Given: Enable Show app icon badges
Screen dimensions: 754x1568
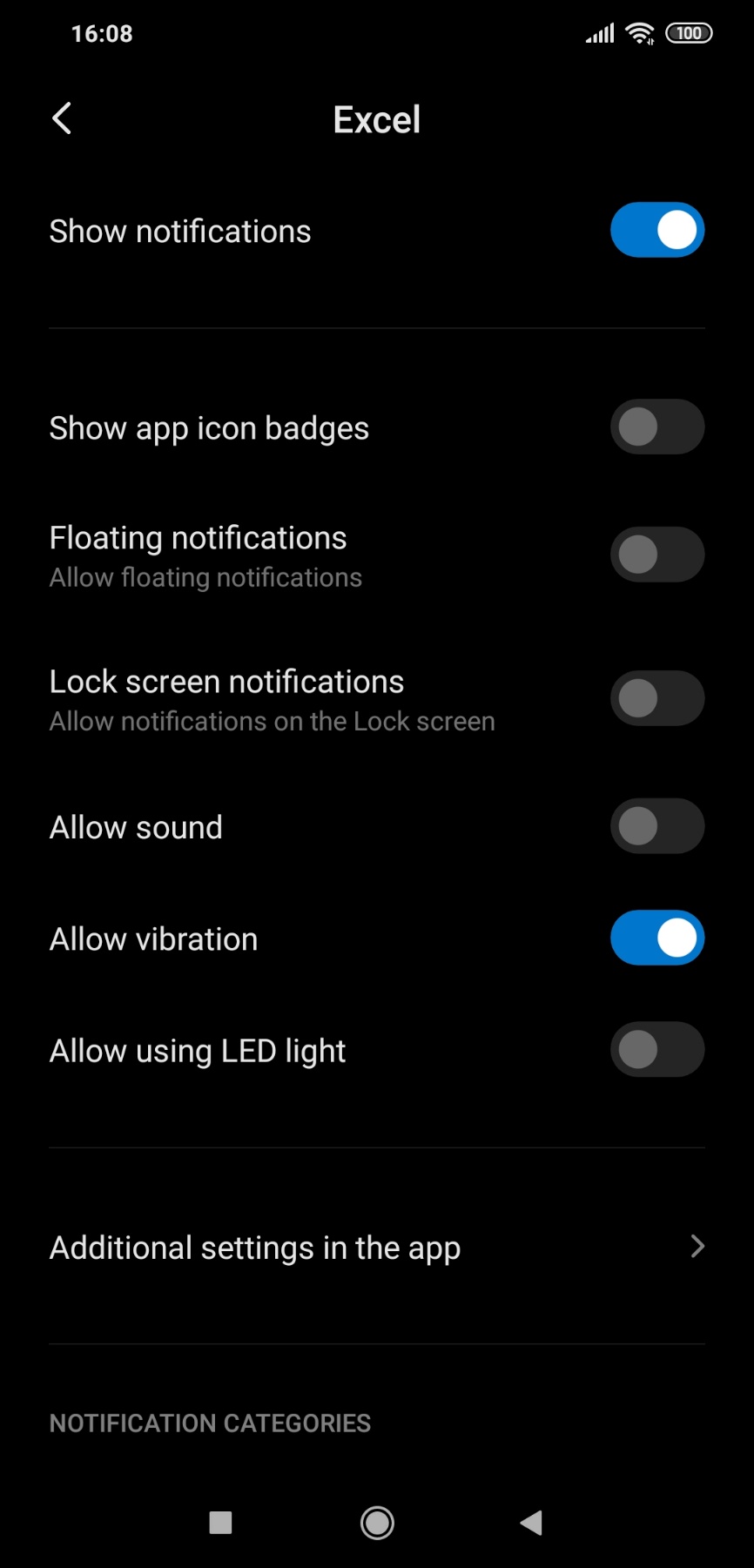Looking at the screenshot, I should (x=656, y=427).
